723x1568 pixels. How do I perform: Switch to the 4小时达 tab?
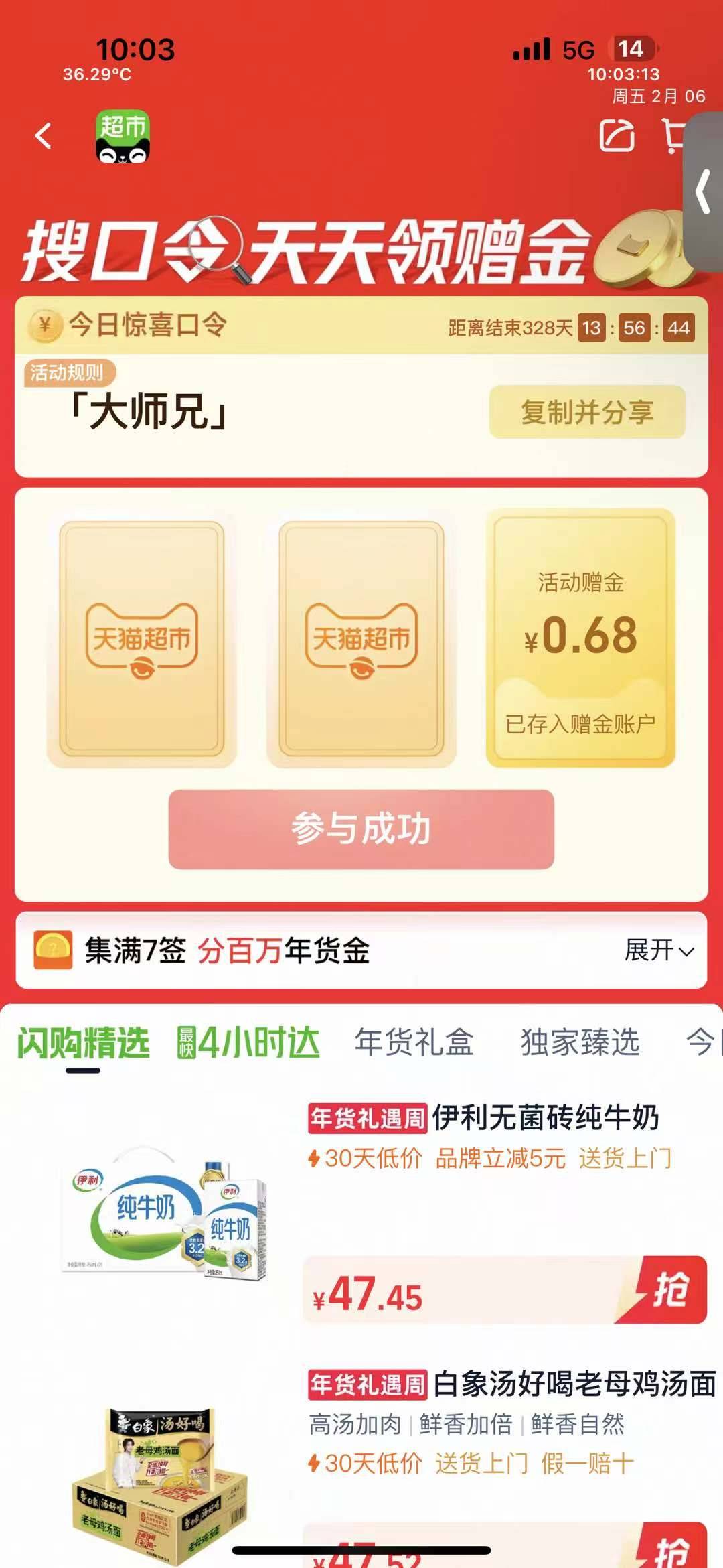coord(249,1043)
